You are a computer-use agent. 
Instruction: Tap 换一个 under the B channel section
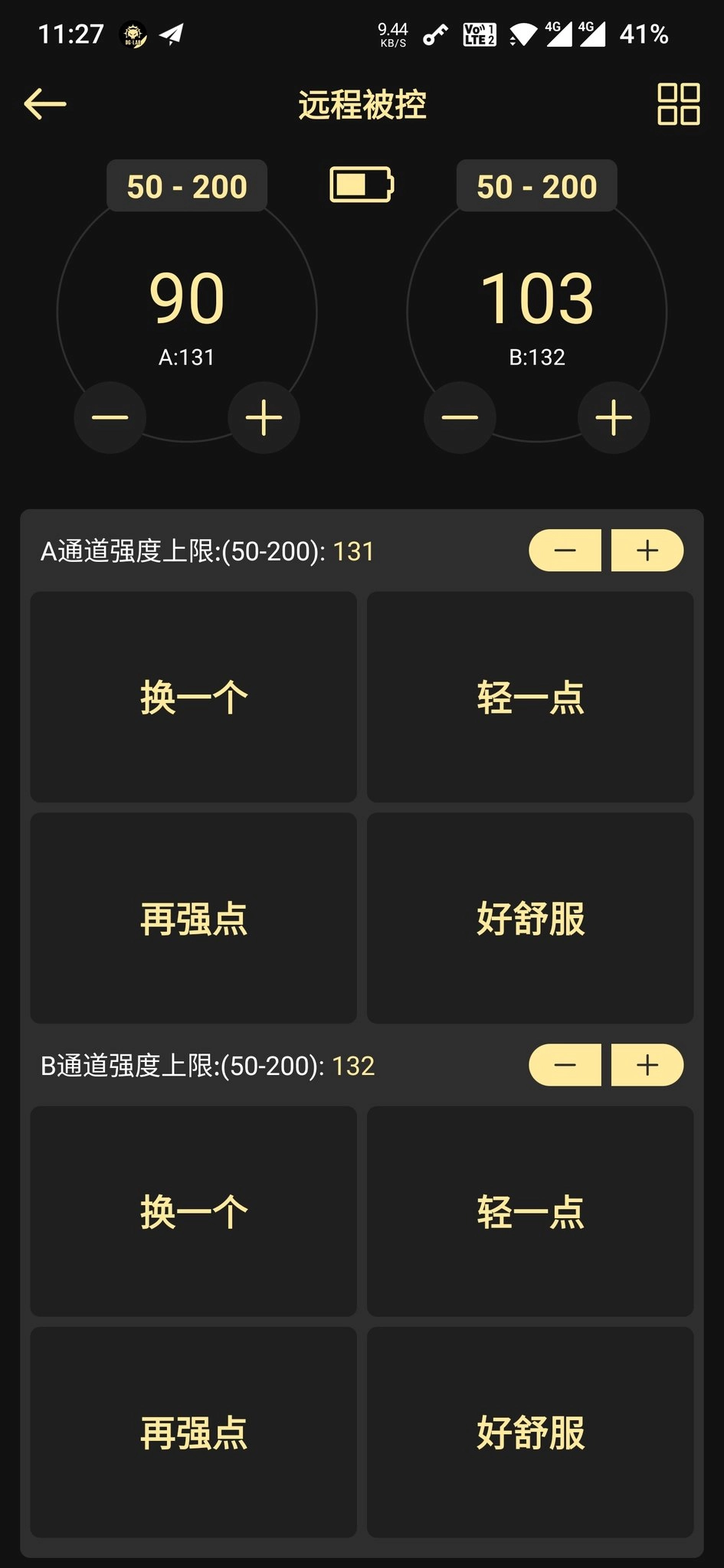193,1211
